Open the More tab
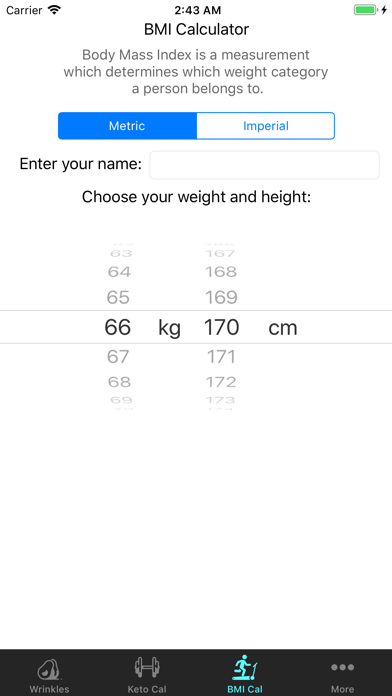The height and width of the screenshot is (696, 392). coord(343,673)
